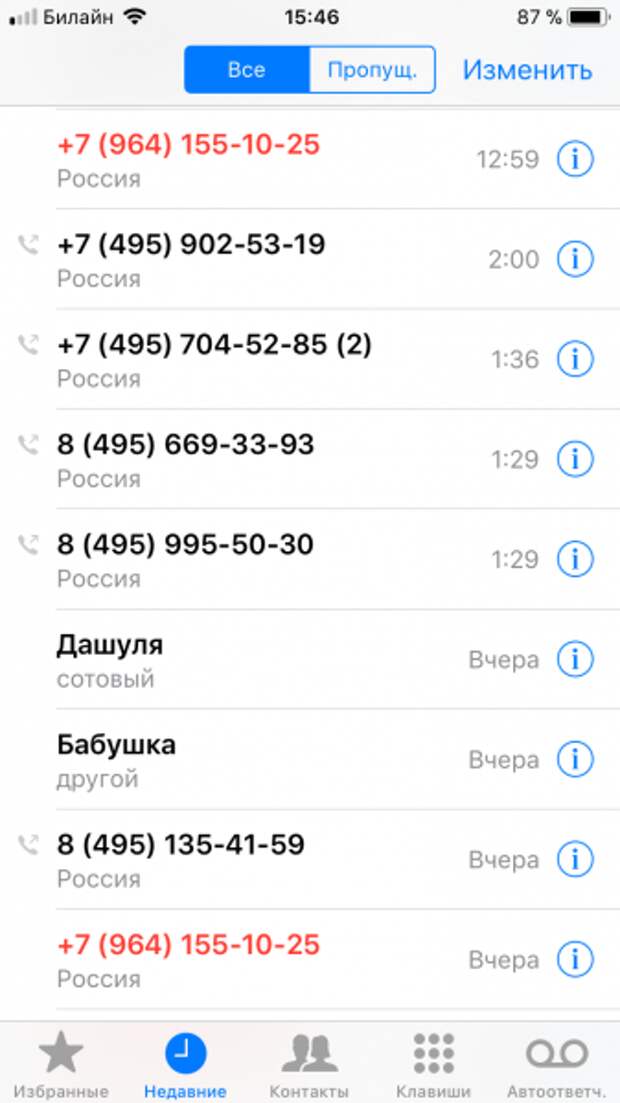The image size is (620, 1103).
Task: Call Дашуля from recents
Action: coord(310,660)
